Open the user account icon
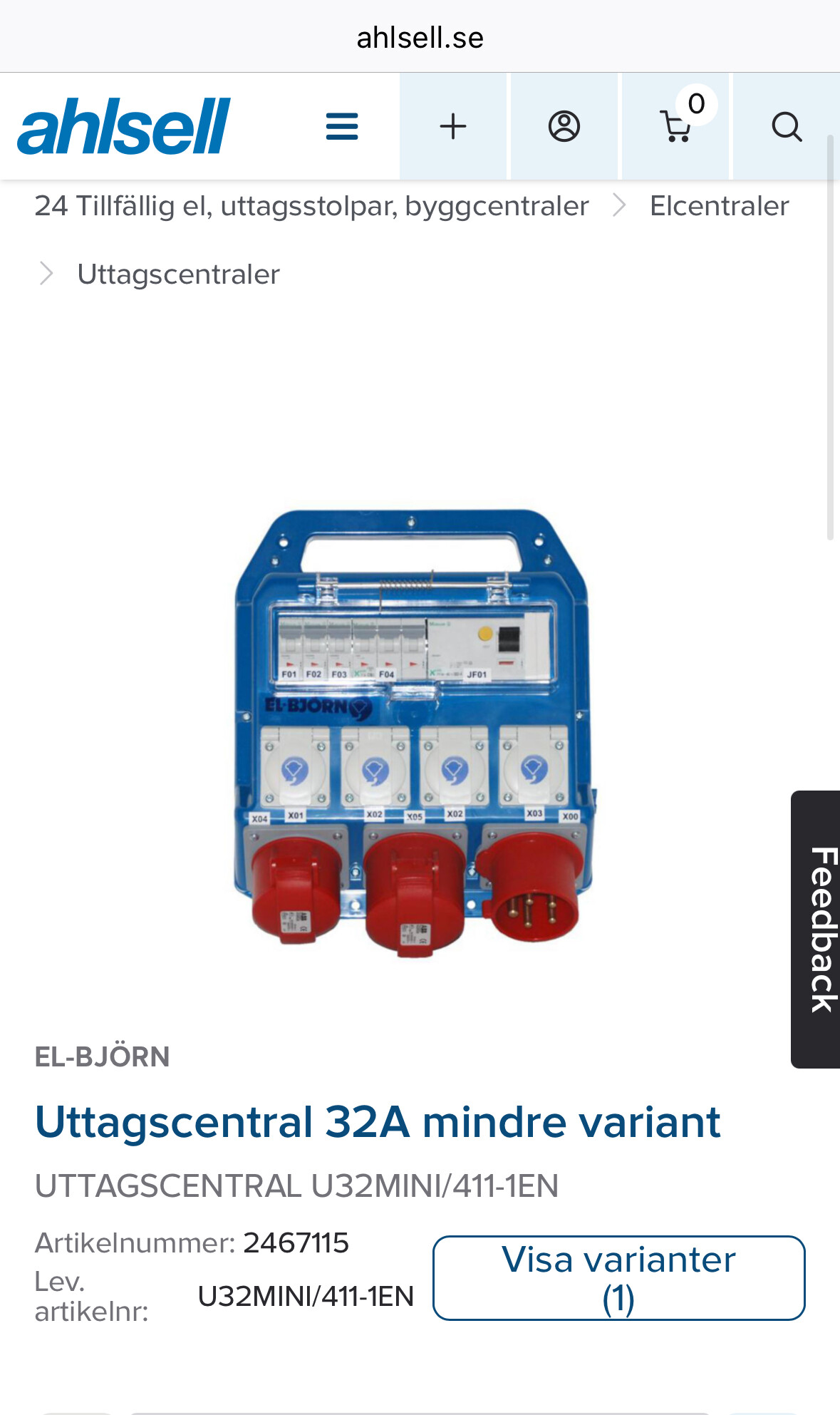Screen dimensions: 840x1415 [564, 127]
